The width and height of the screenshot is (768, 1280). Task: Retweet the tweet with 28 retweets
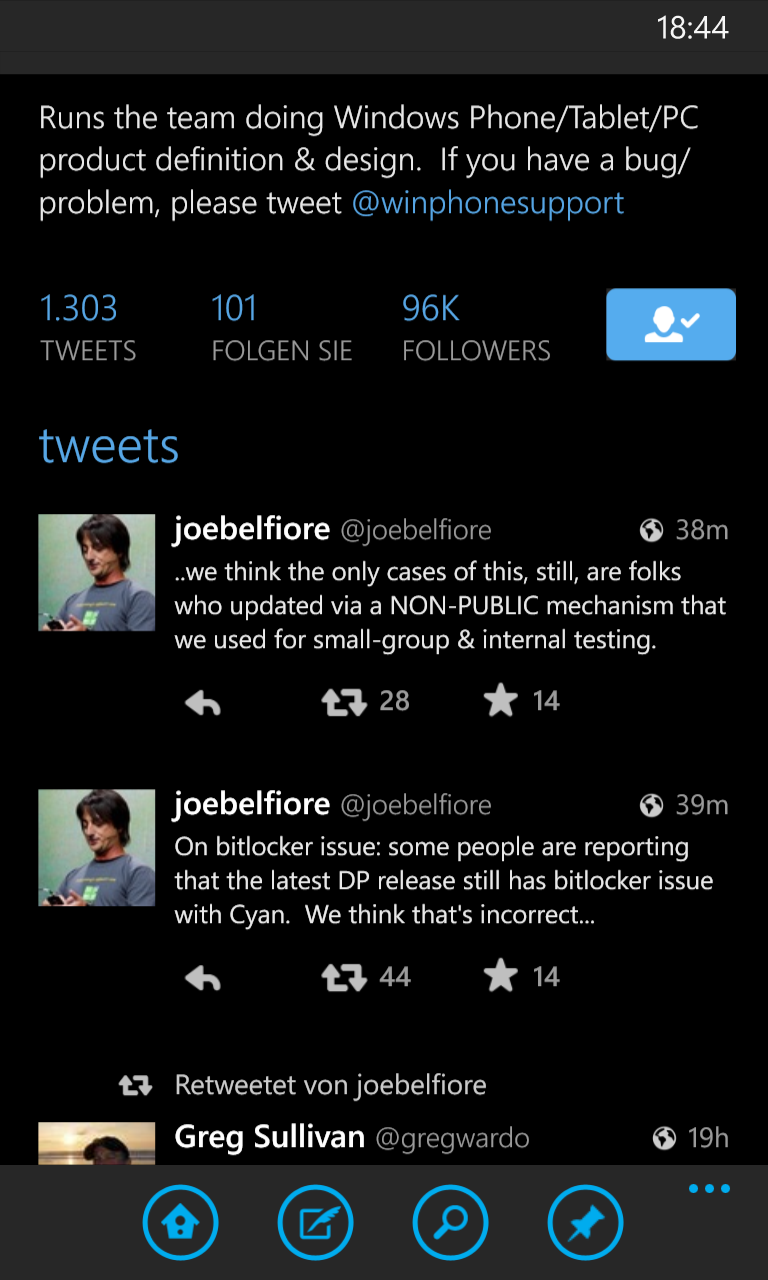click(x=345, y=702)
